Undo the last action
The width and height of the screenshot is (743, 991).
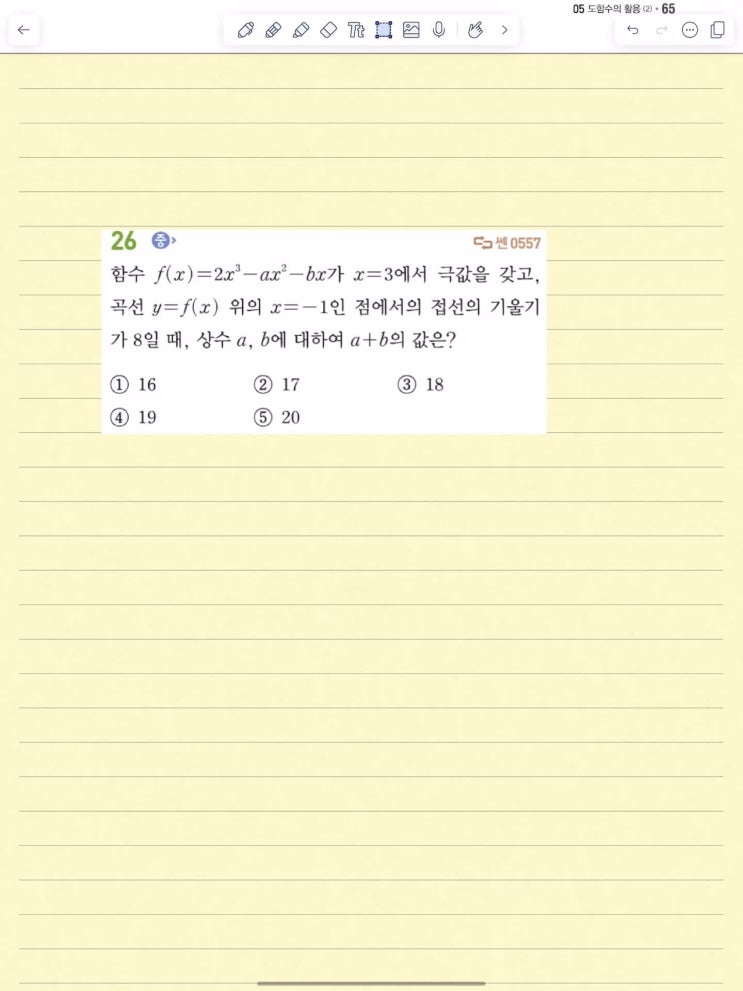[632, 30]
